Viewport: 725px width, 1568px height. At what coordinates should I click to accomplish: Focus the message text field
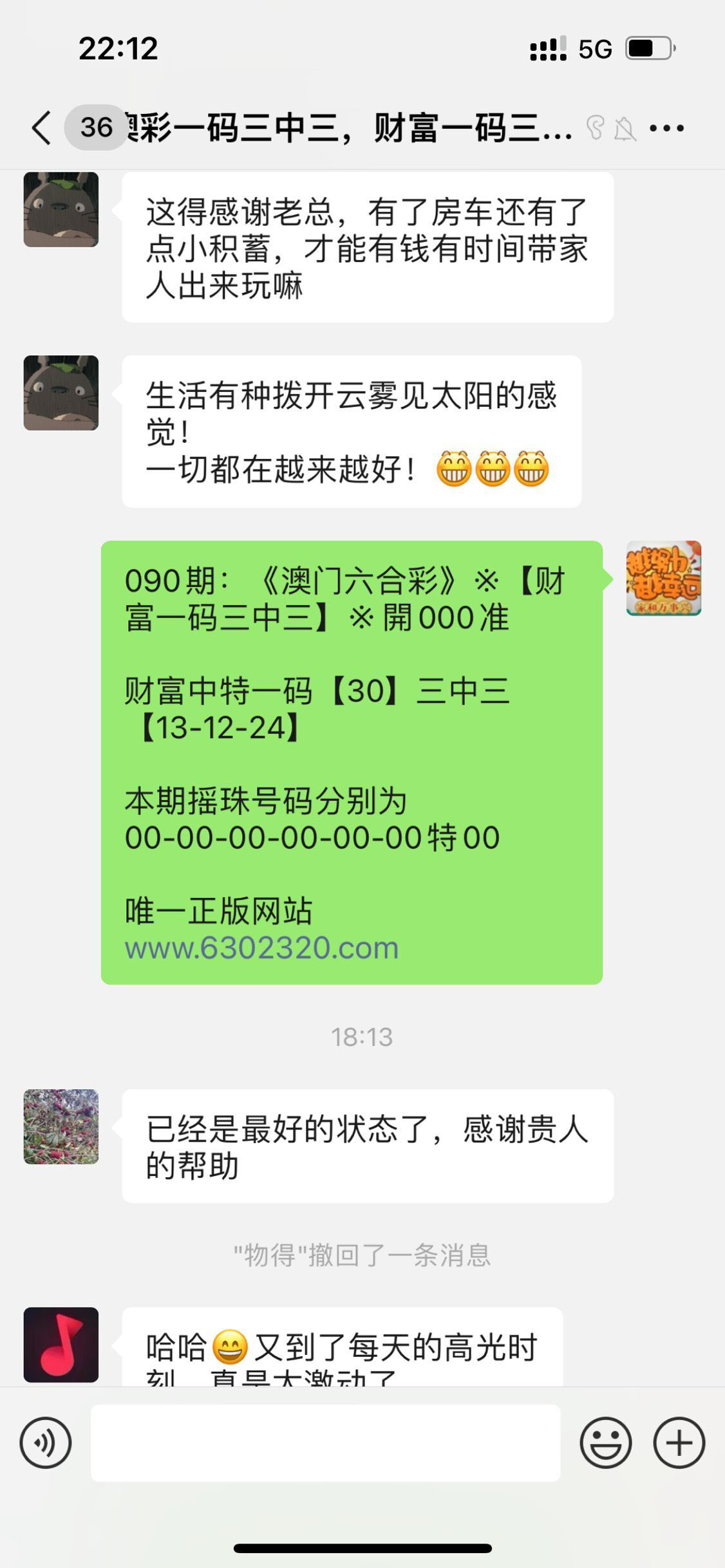[x=325, y=1442]
